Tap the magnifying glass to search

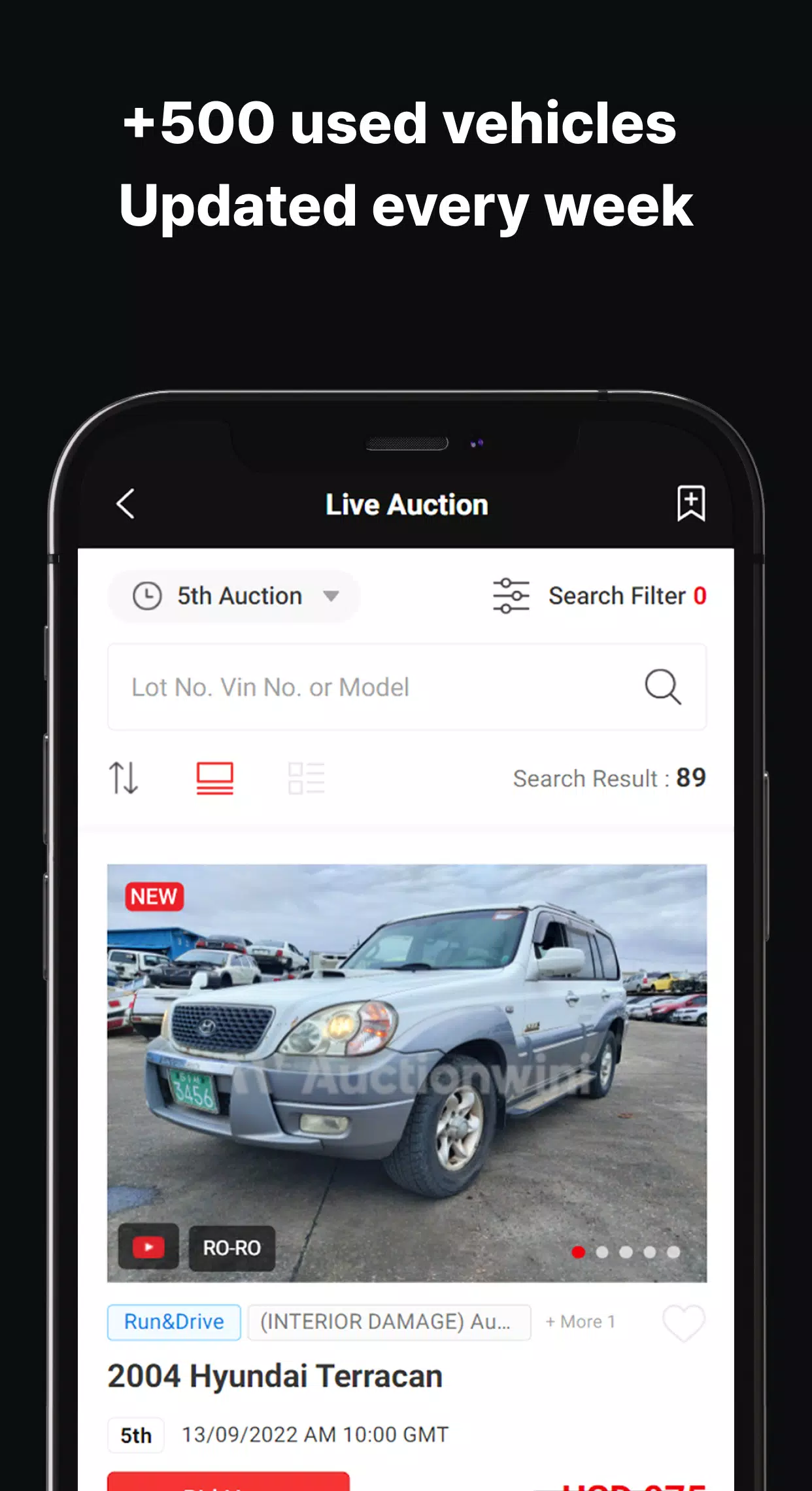[663, 687]
